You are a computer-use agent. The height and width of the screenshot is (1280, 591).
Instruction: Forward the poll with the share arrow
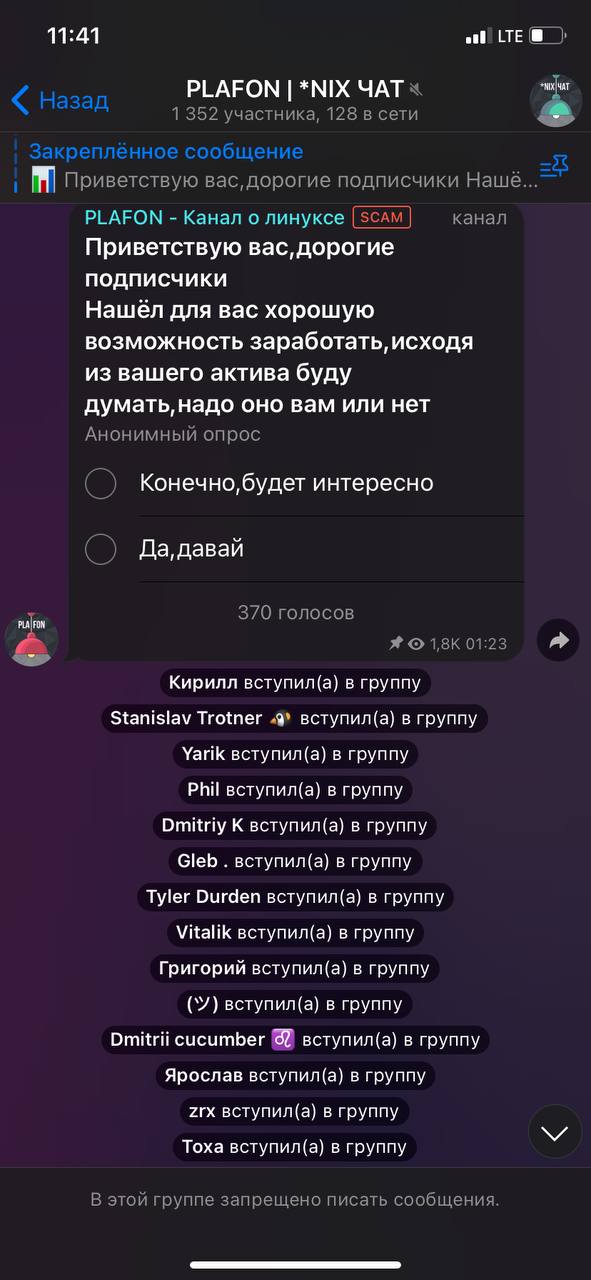coord(558,640)
